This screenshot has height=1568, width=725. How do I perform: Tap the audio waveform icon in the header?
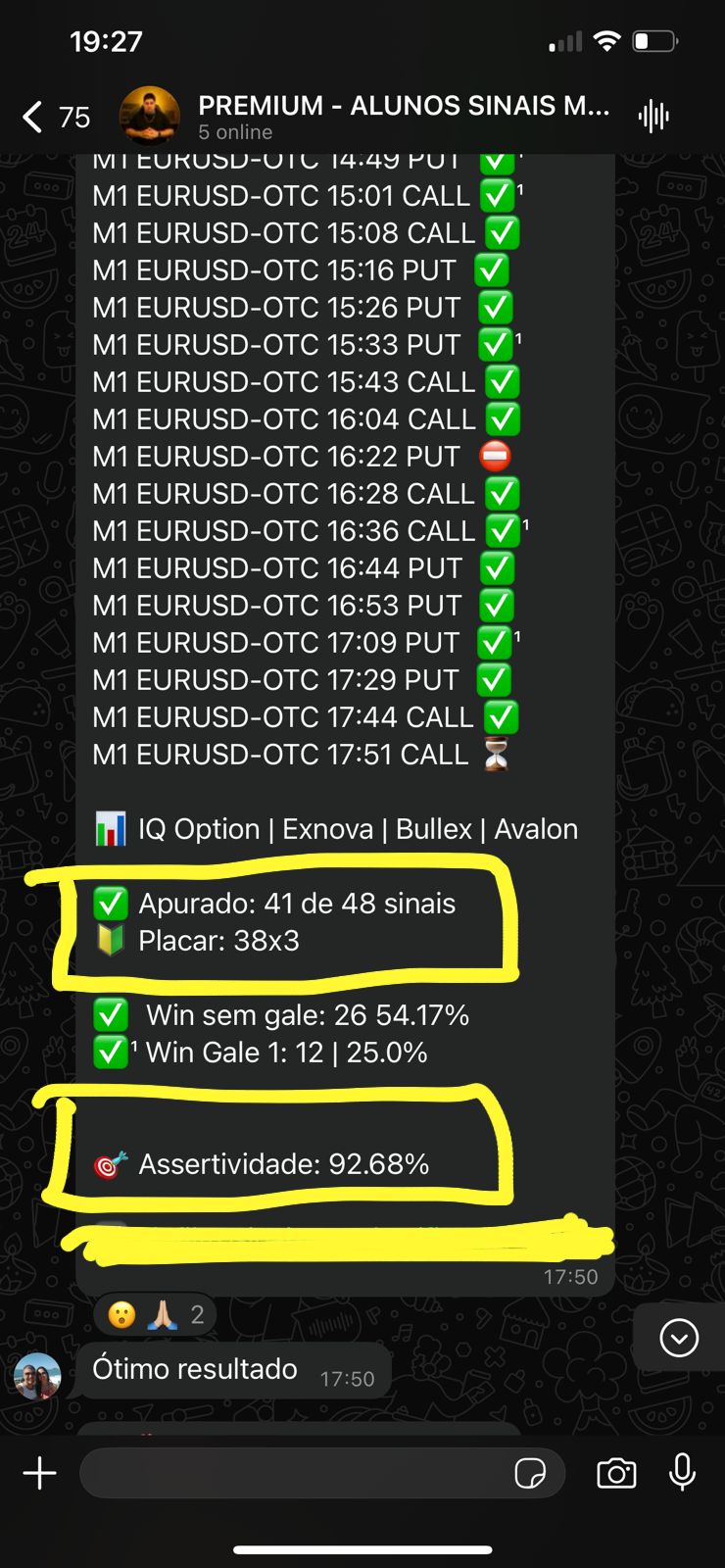coord(652,116)
